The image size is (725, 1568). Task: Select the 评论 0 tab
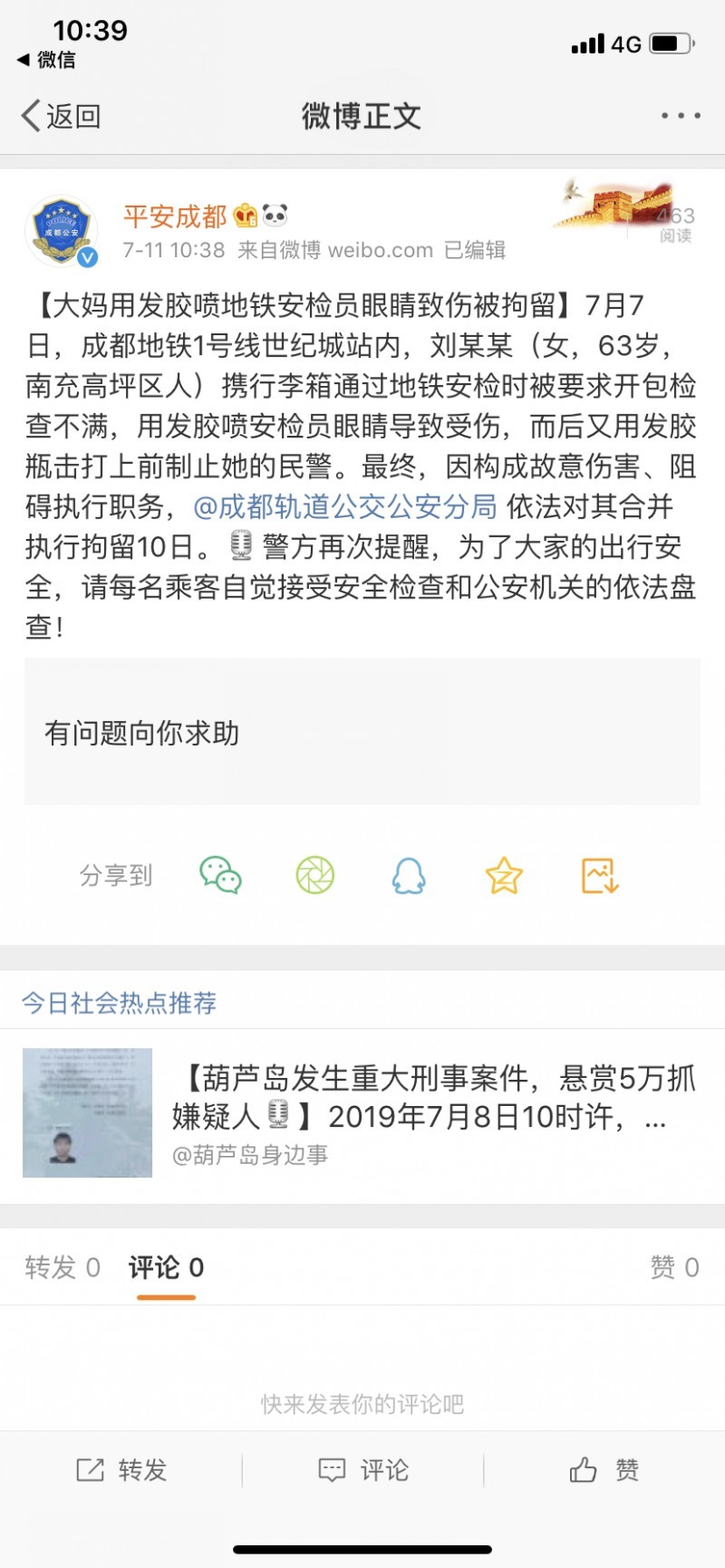[166, 1267]
